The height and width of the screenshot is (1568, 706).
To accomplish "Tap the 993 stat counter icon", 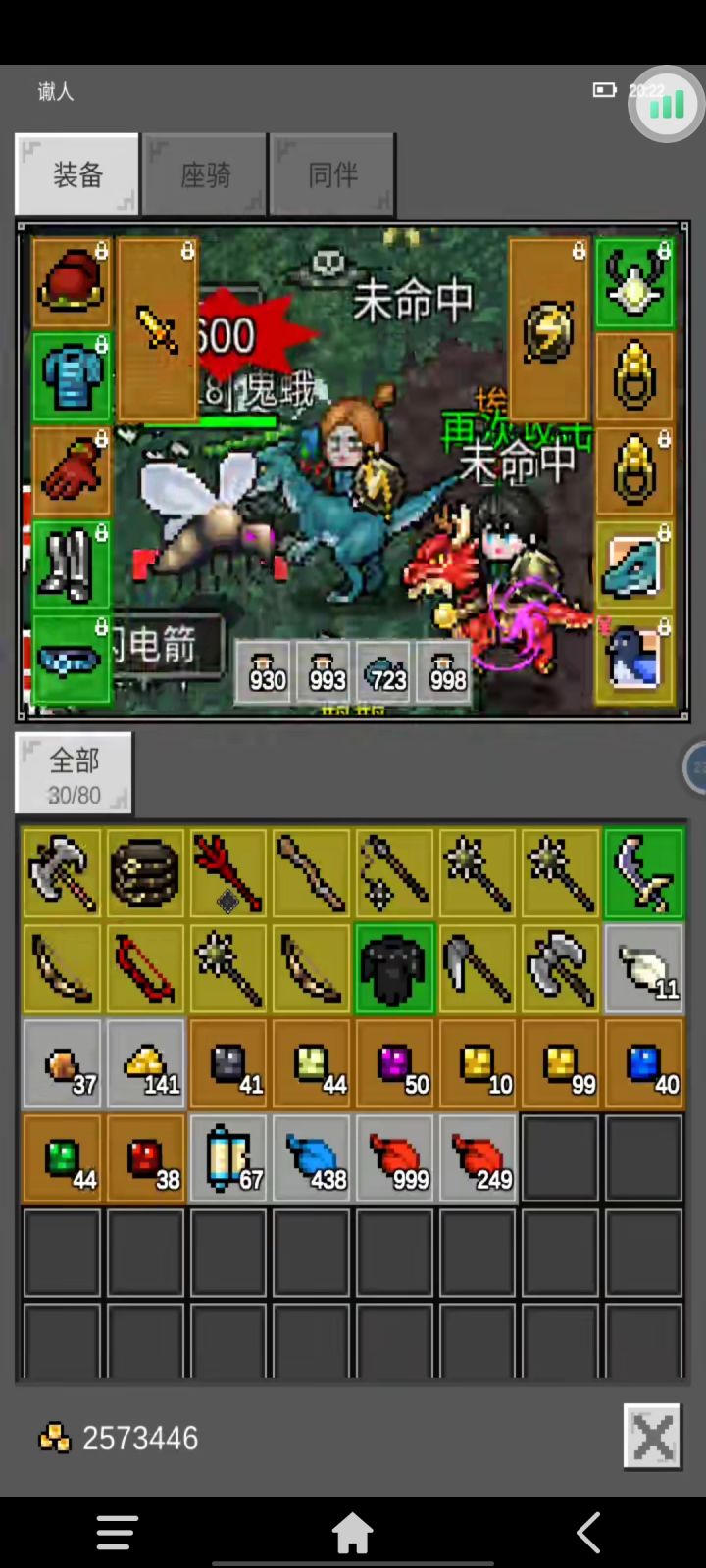I will pos(325,671).
